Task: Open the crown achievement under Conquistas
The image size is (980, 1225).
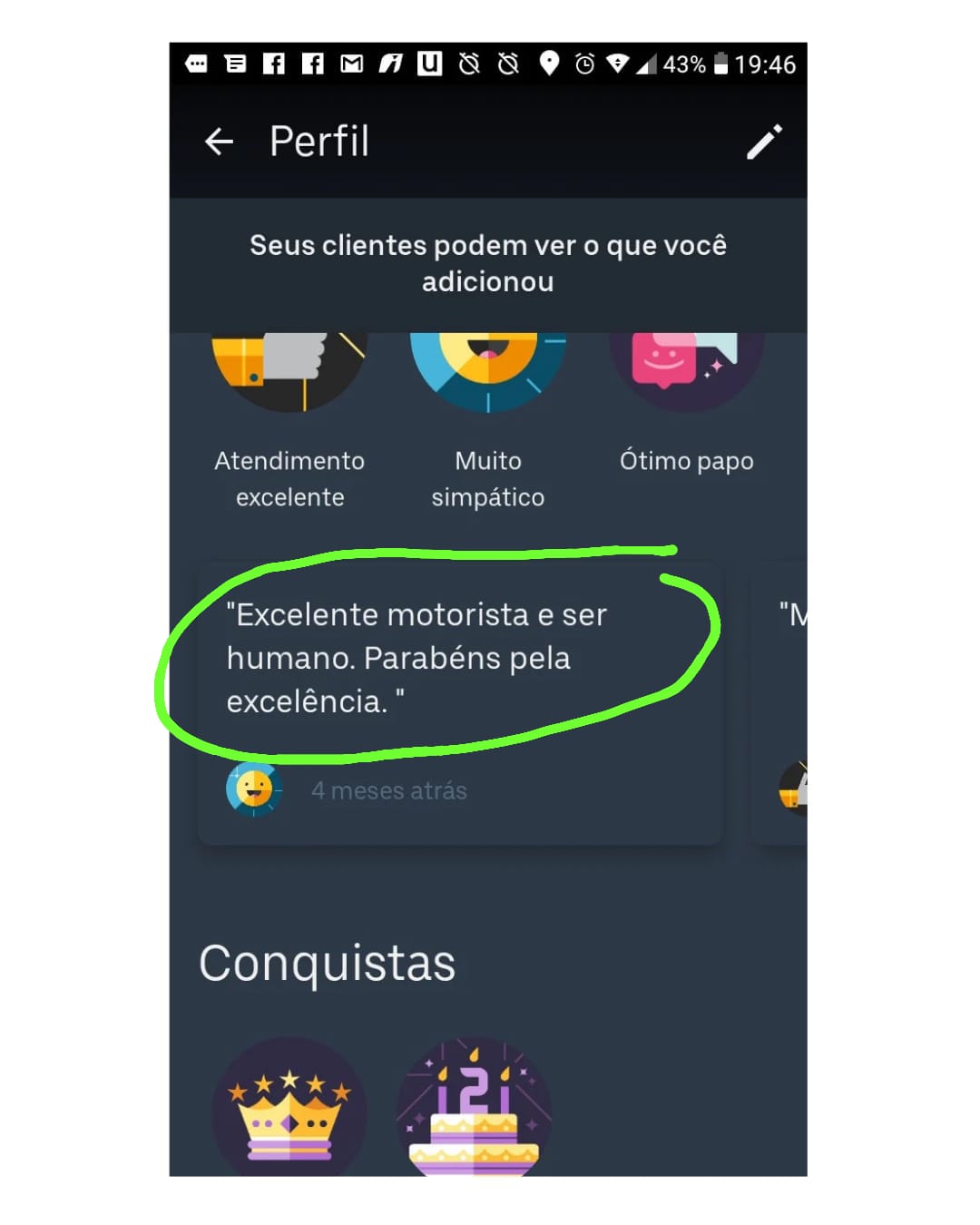Action: tap(289, 1112)
